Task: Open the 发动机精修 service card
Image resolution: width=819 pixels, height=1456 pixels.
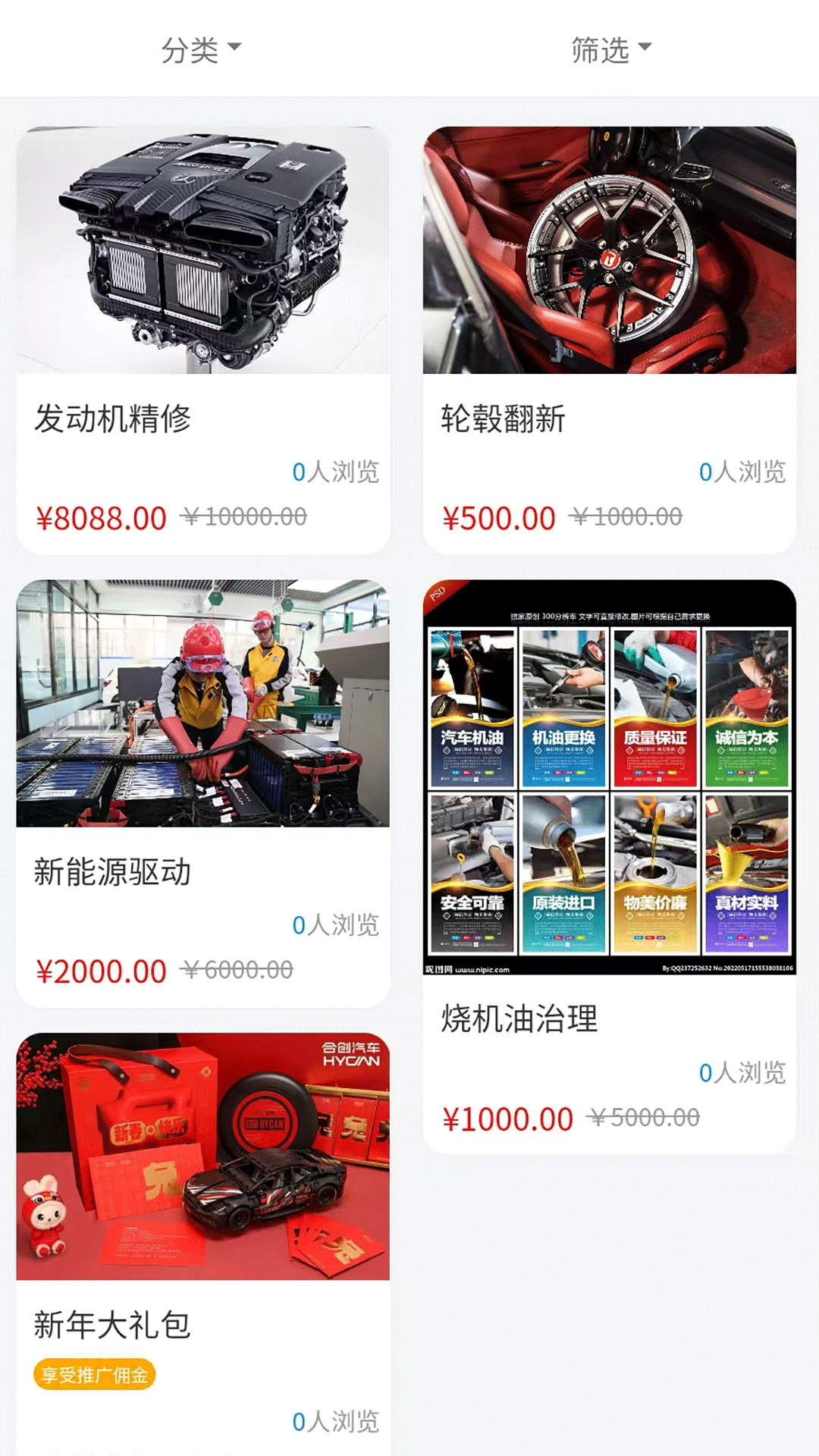Action: pos(202,341)
